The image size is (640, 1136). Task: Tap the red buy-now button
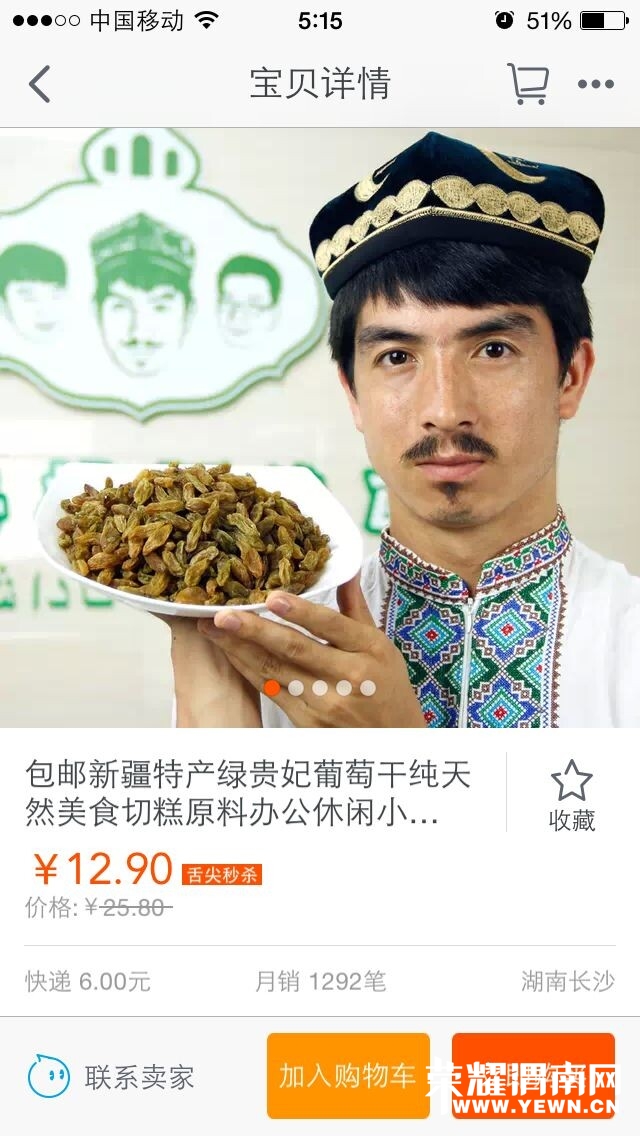(x=533, y=1076)
